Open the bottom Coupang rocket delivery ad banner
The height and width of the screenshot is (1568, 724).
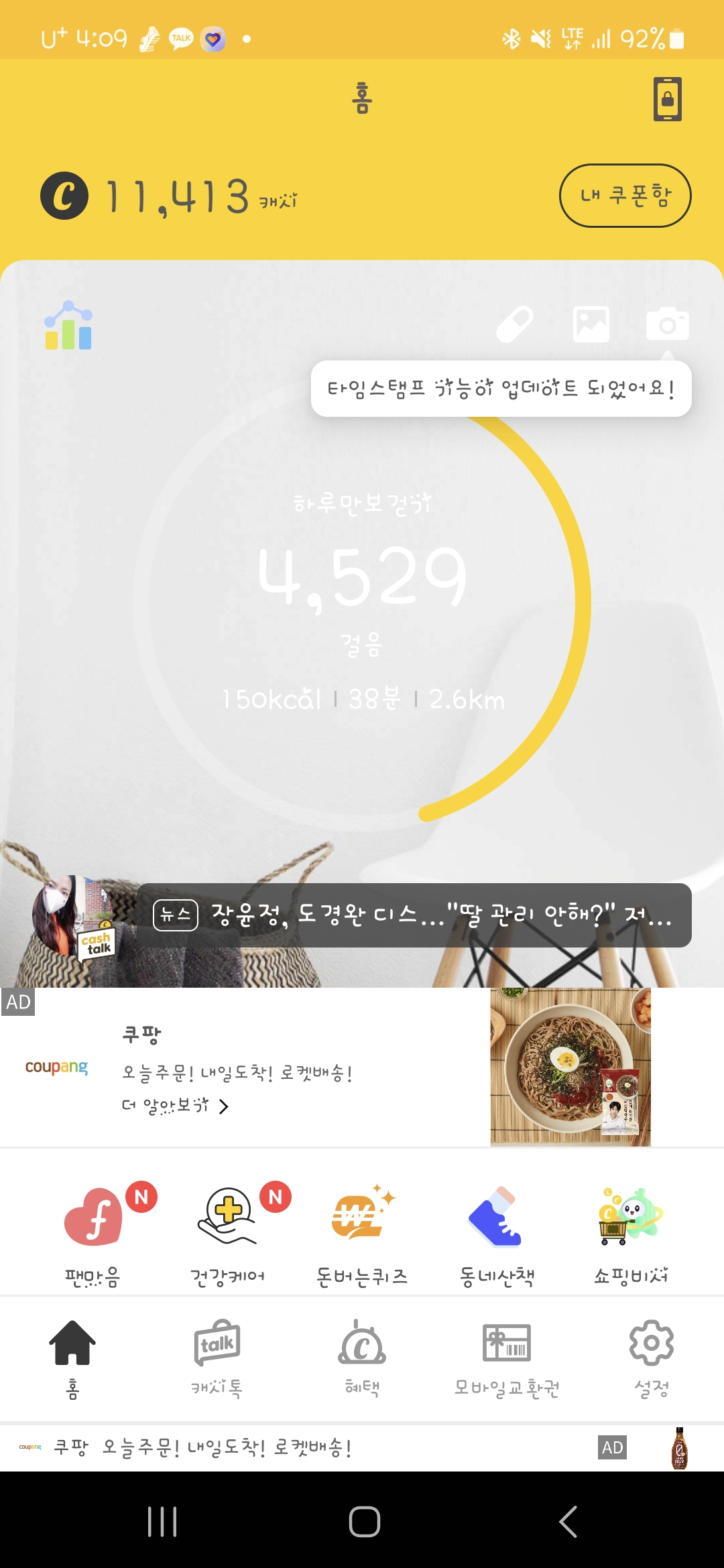pyautogui.click(x=302, y=1448)
